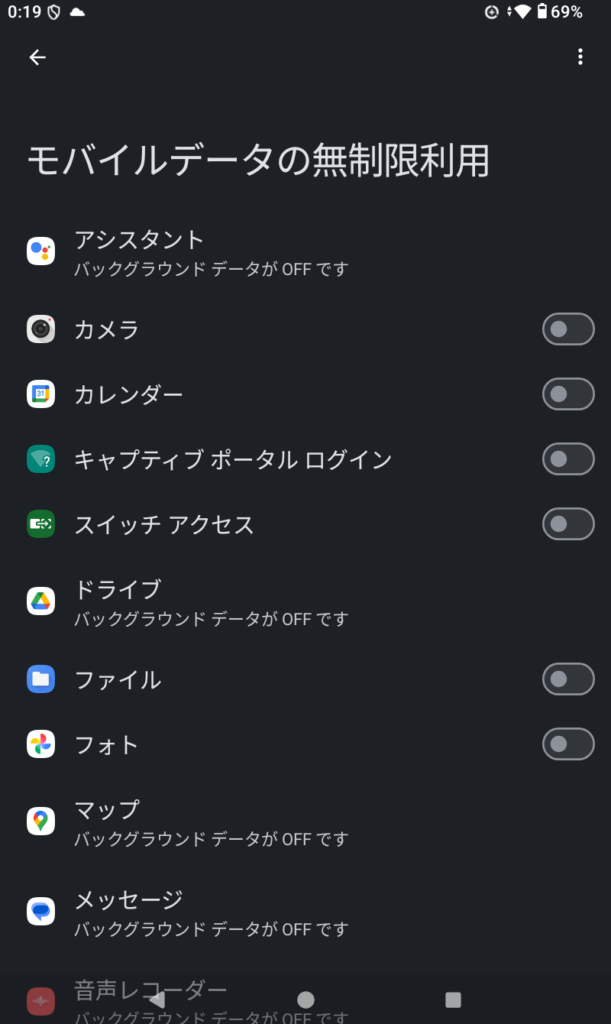Open the three-dot overflow menu
Image resolution: width=611 pixels, height=1024 pixels.
580,58
